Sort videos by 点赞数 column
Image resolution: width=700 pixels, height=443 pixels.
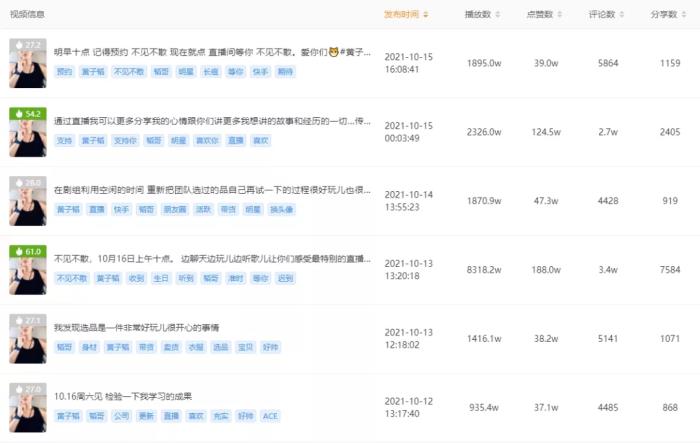tap(545, 15)
